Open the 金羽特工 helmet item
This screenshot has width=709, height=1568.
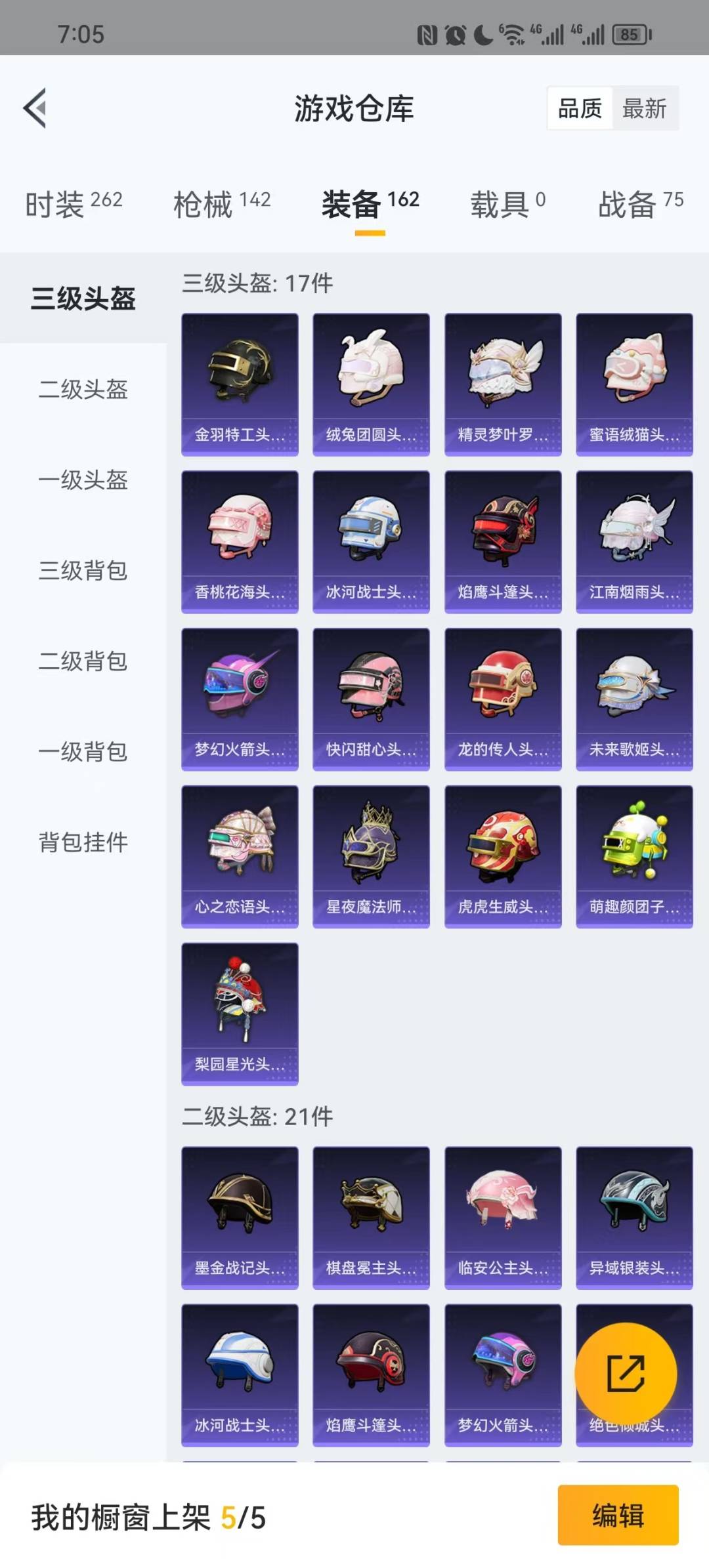[x=240, y=384]
